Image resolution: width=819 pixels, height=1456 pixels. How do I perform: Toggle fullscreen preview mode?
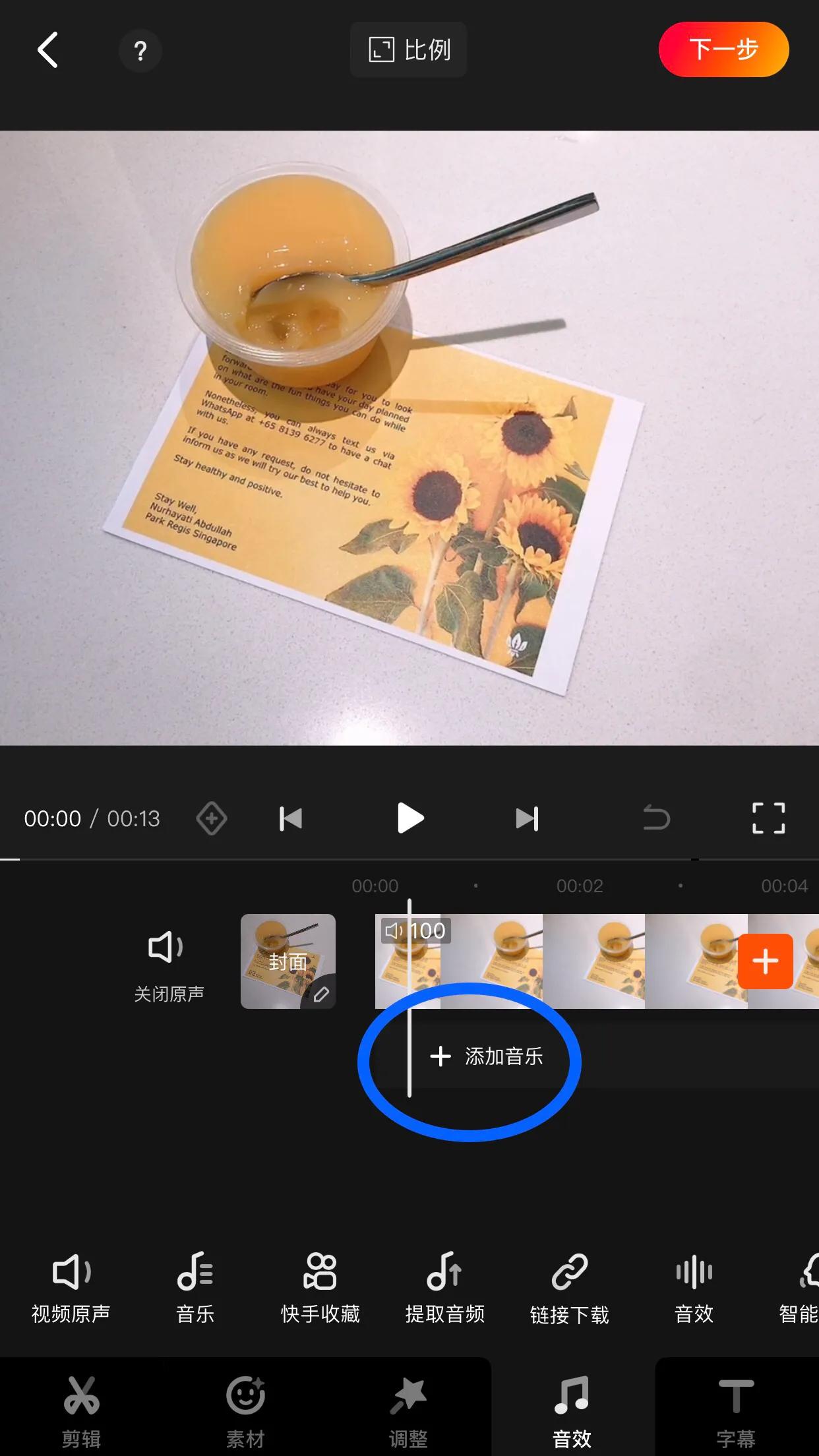pyautogui.click(x=770, y=818)
